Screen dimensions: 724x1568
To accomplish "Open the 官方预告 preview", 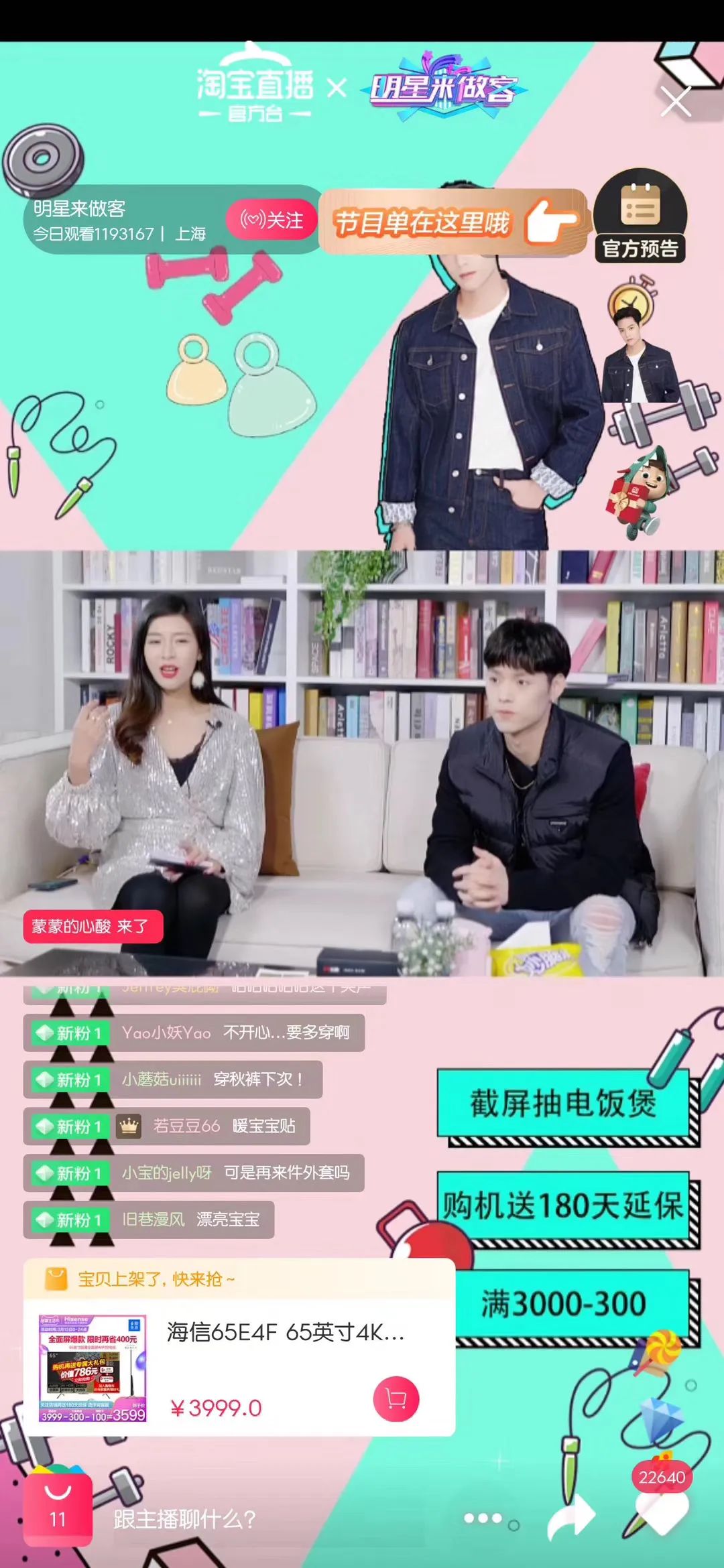I will pos(640,218).
